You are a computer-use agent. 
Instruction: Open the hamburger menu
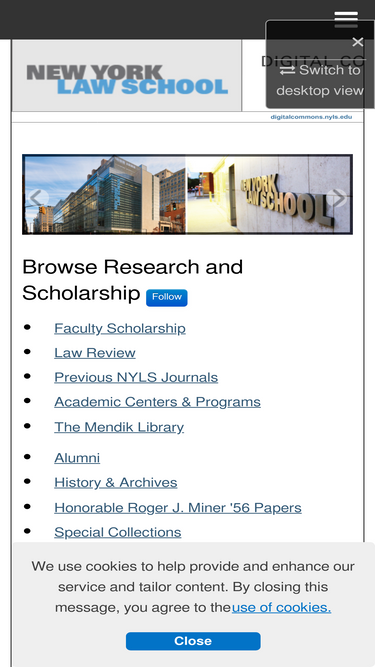(x=346, y=19)
